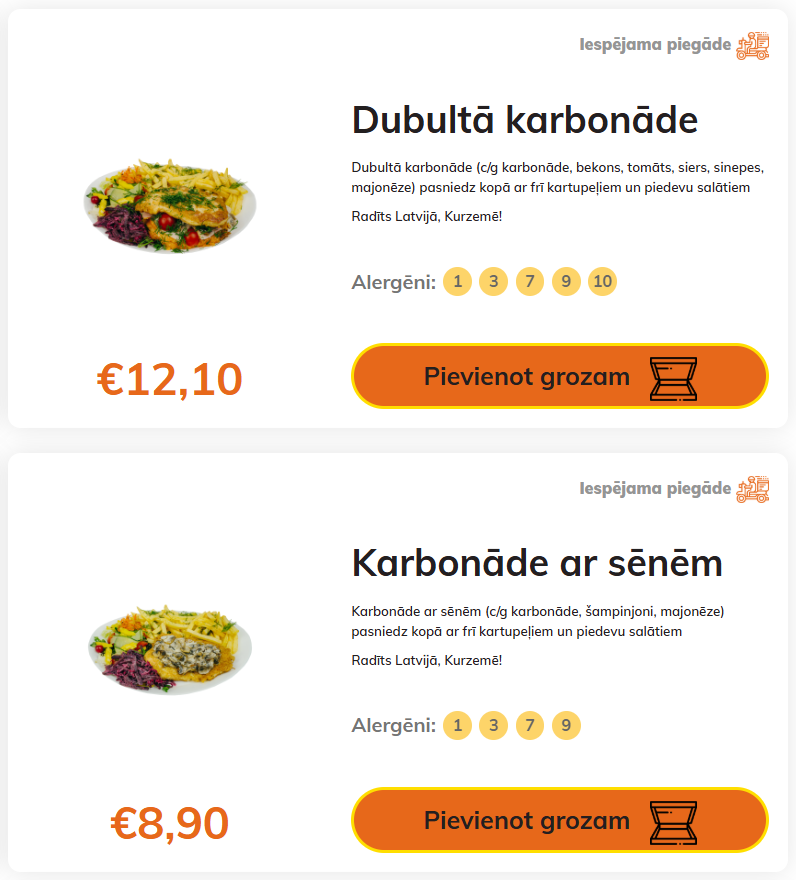Open the Dubultā karbonāde dish photo
796x880 pixels.
point(170,206)
